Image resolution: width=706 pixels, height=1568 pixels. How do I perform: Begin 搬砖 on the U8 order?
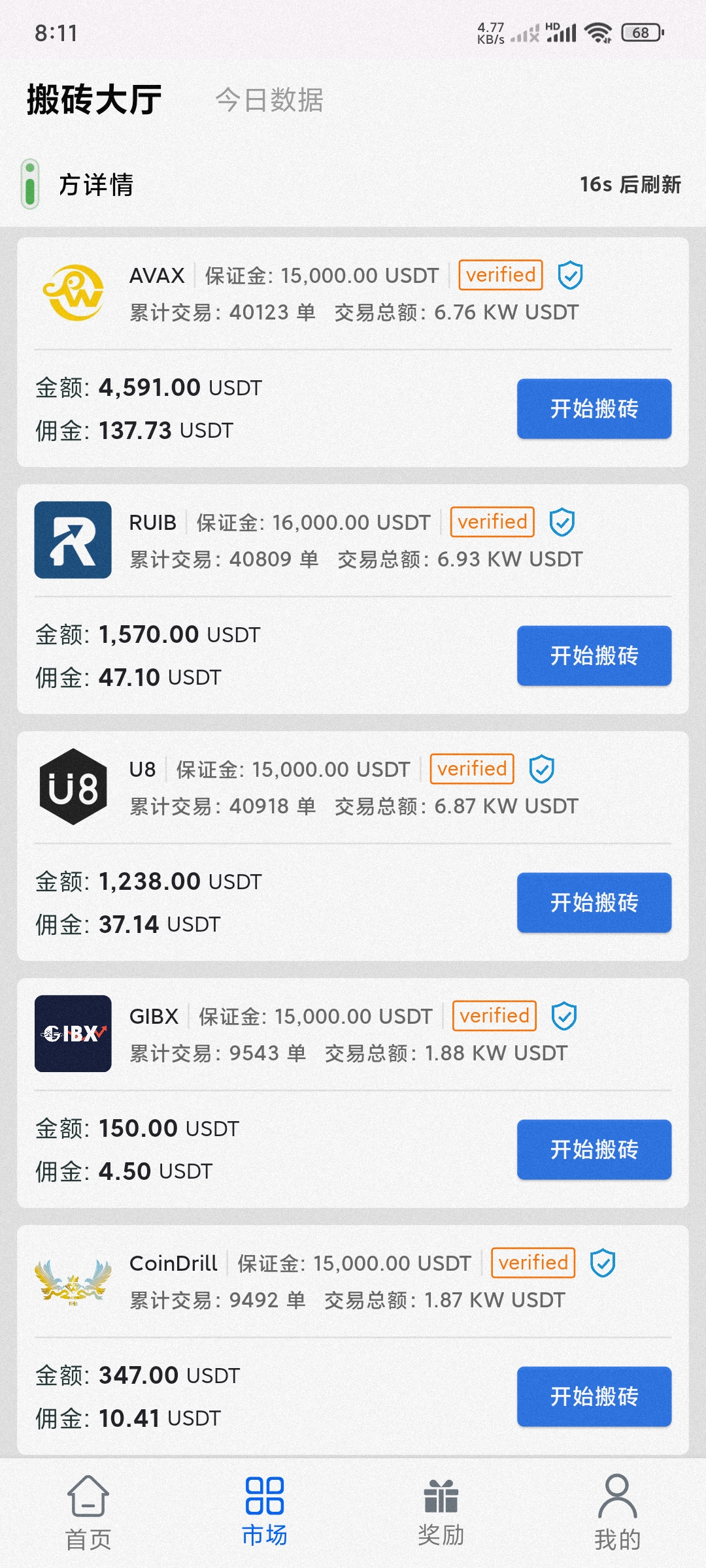pos(594,902)
